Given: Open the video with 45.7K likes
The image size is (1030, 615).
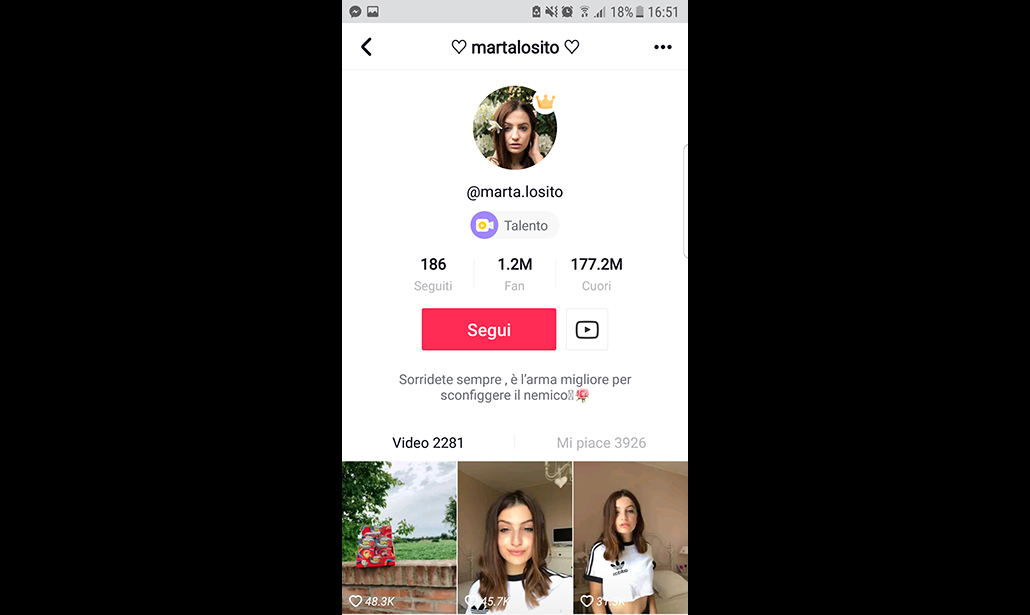Looking at the screenshot, I should [514, 537].
